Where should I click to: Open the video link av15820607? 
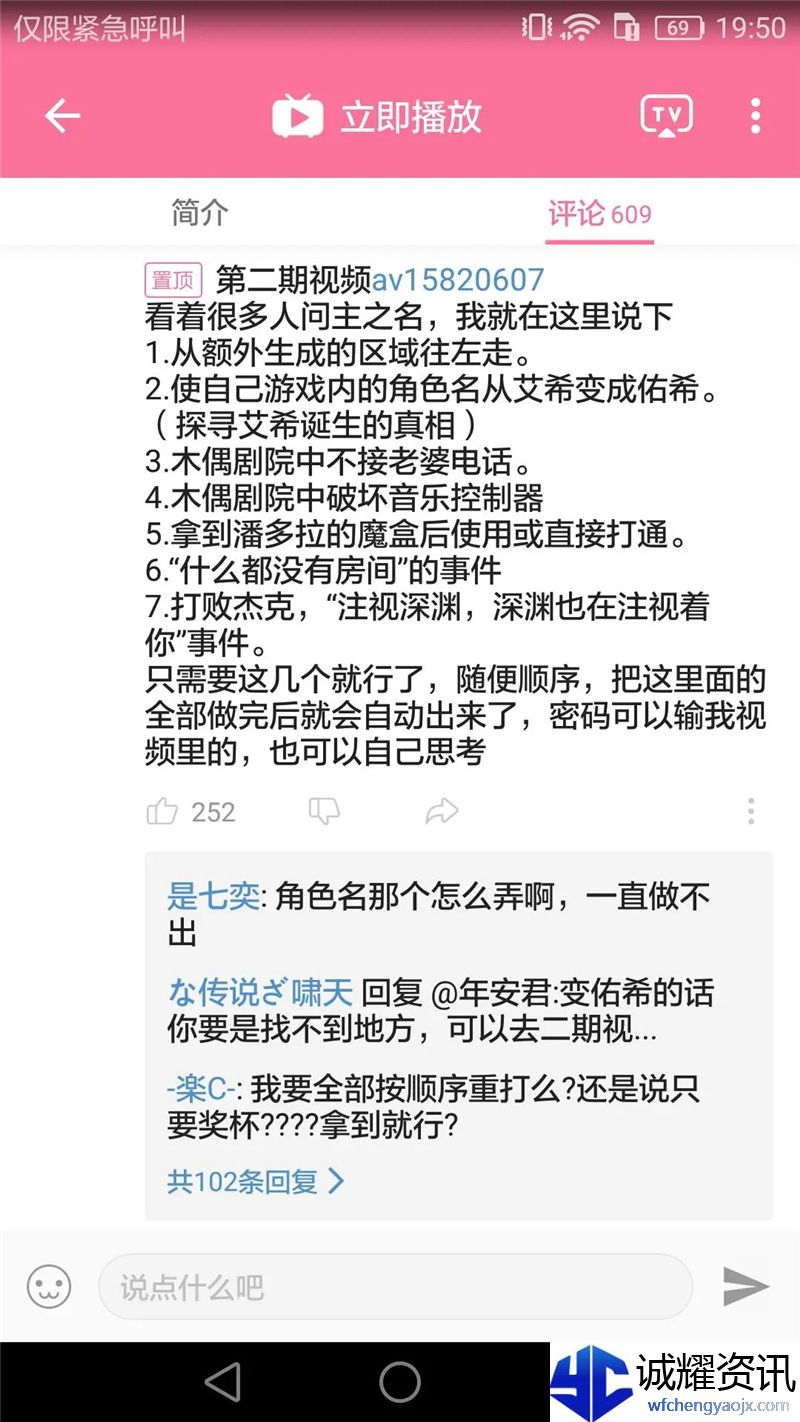click(458, 280)
